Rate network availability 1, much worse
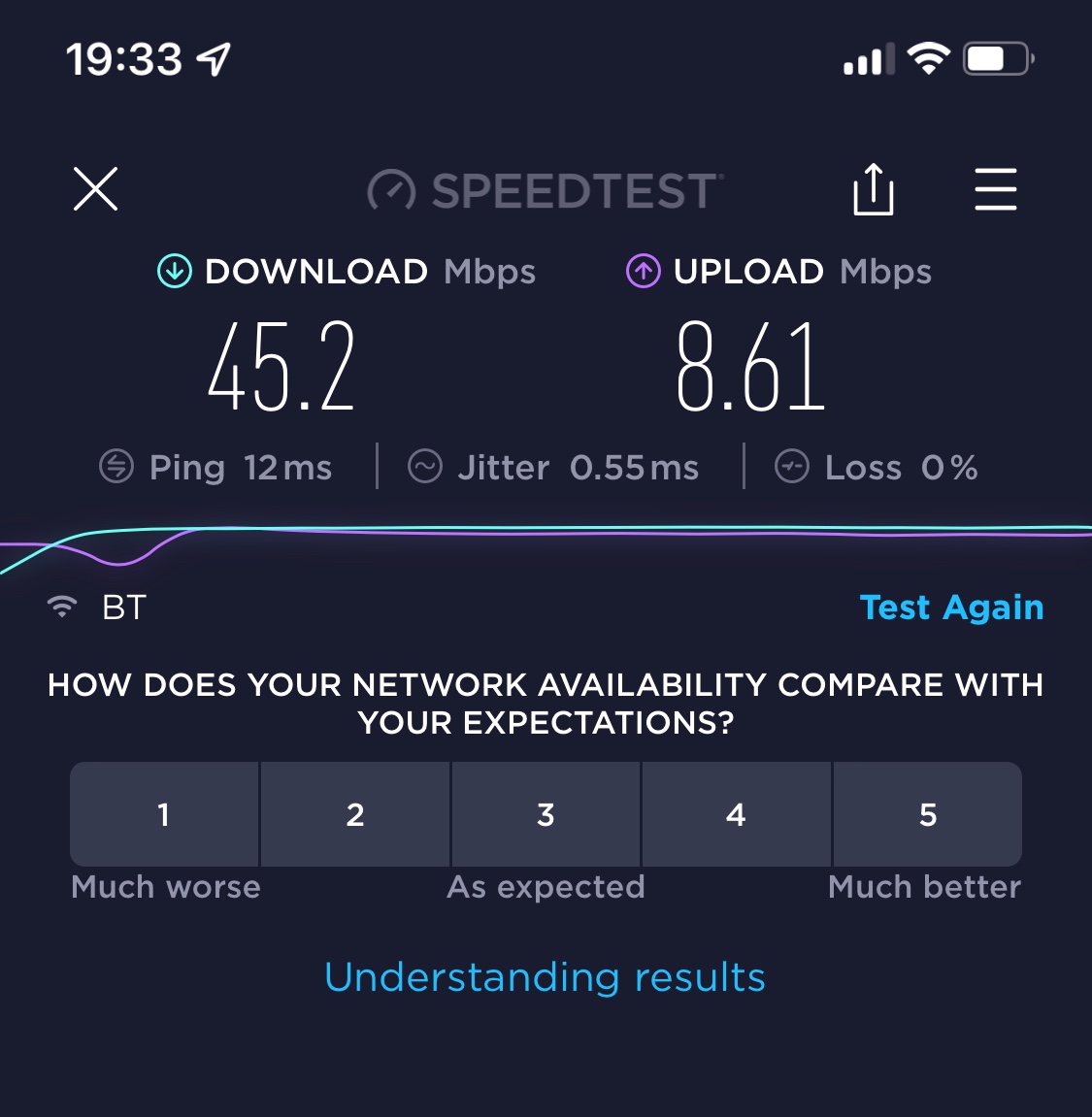The width and height of the screenshot is (1092, 1117). pos(164,814)
